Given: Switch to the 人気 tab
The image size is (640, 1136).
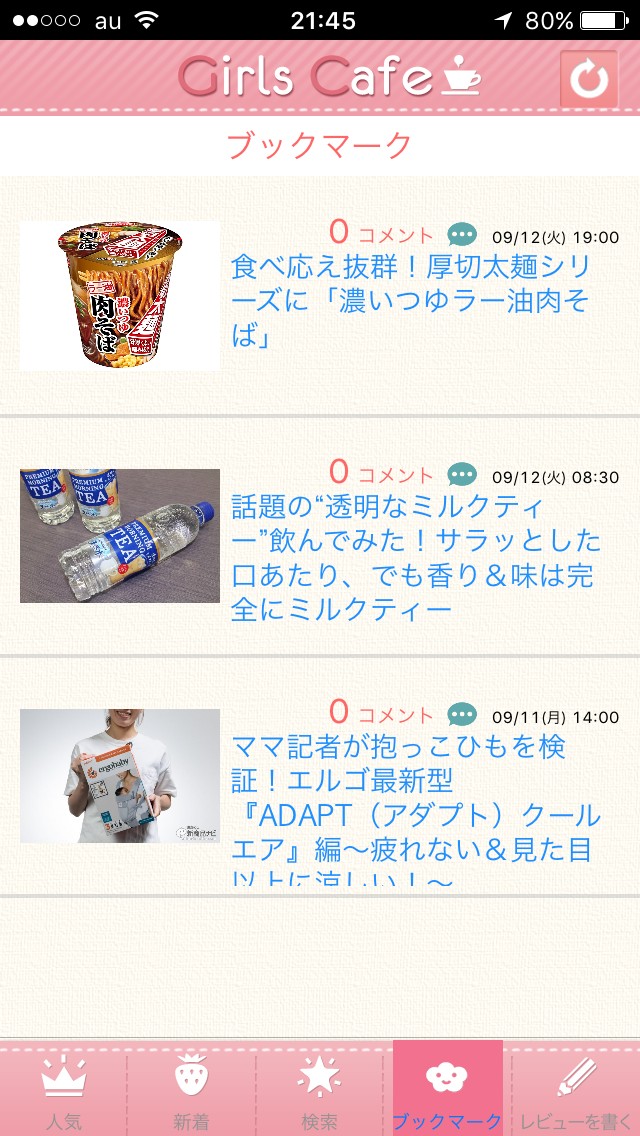Looking at the screenshot, I should click(63, 1088).
